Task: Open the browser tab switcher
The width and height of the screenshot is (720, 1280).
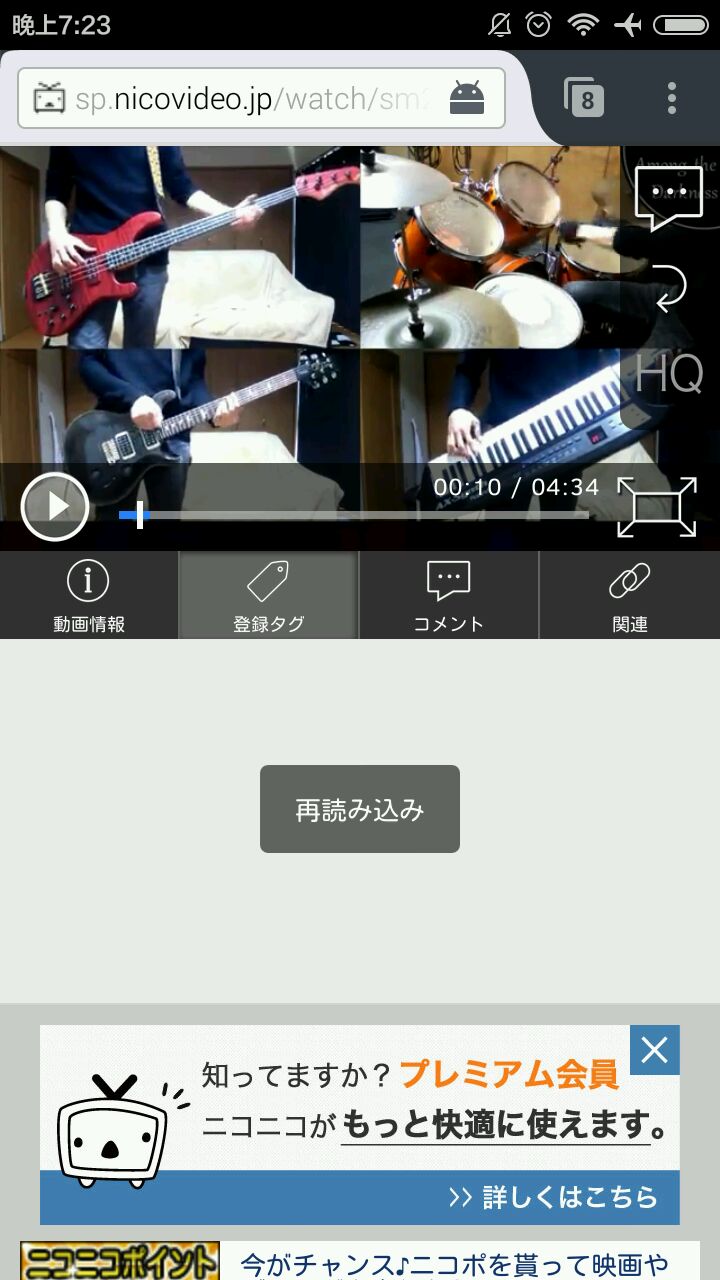Action: click(585, 98)
